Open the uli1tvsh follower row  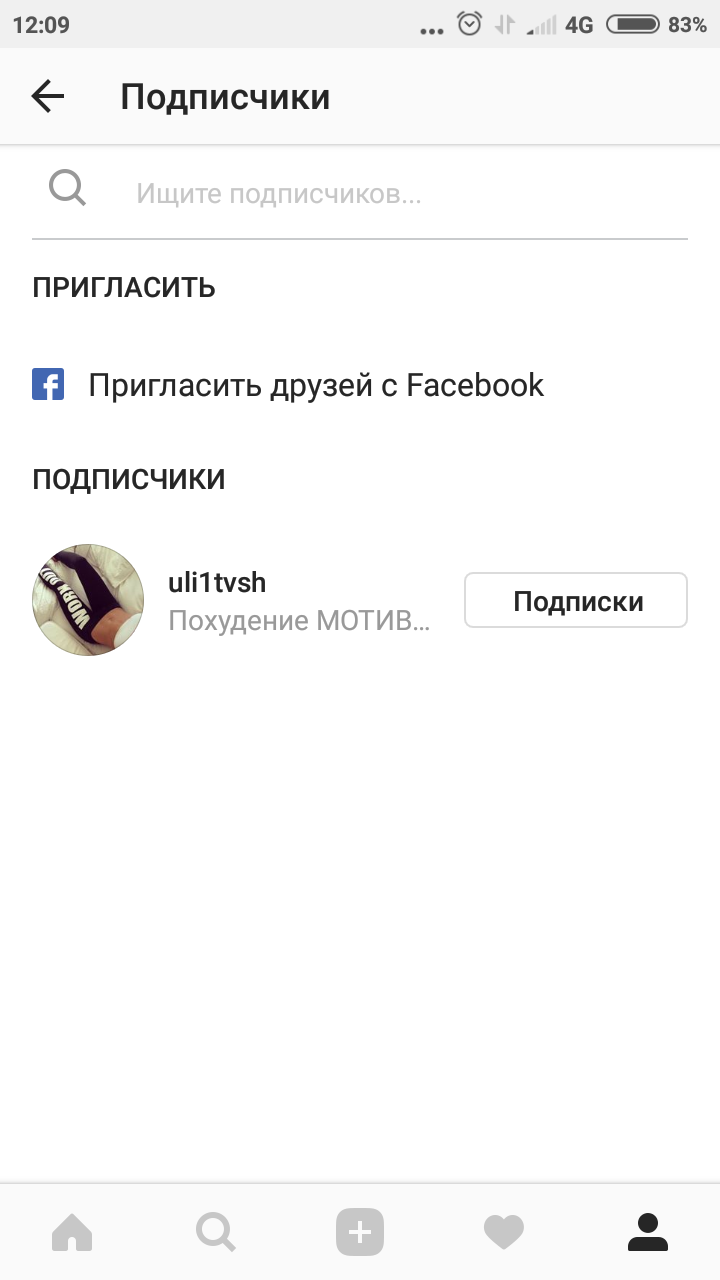(x=360, y=600)
